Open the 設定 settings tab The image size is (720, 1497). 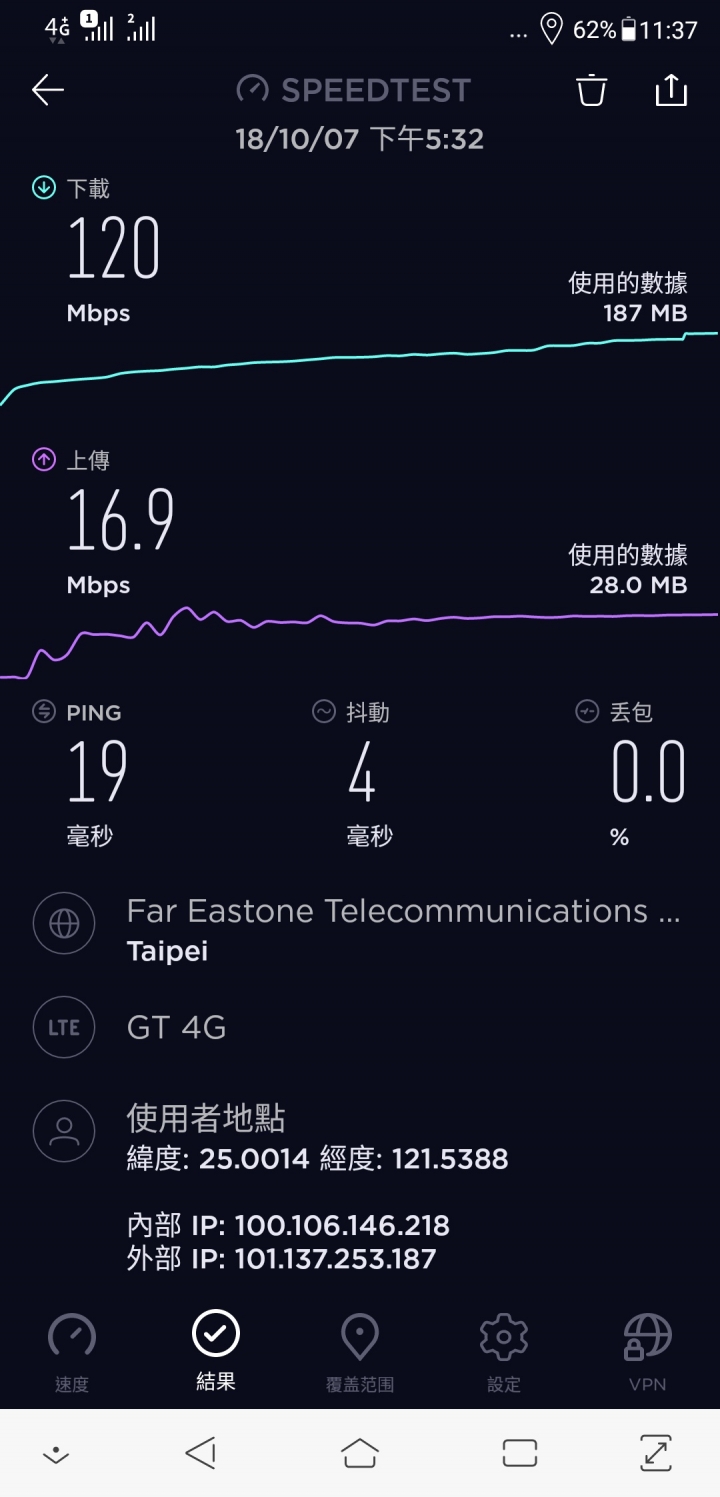tap(504, 1352)
